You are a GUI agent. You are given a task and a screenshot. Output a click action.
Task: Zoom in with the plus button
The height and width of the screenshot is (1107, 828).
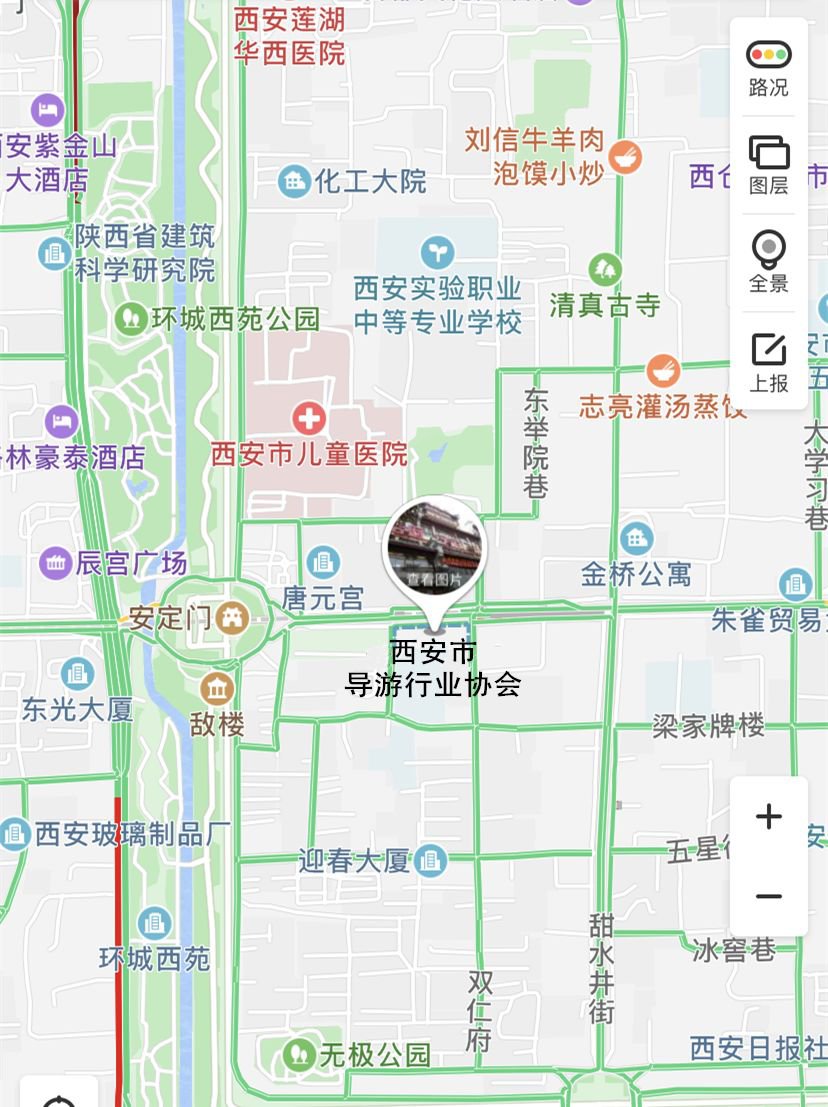point(768,817)
